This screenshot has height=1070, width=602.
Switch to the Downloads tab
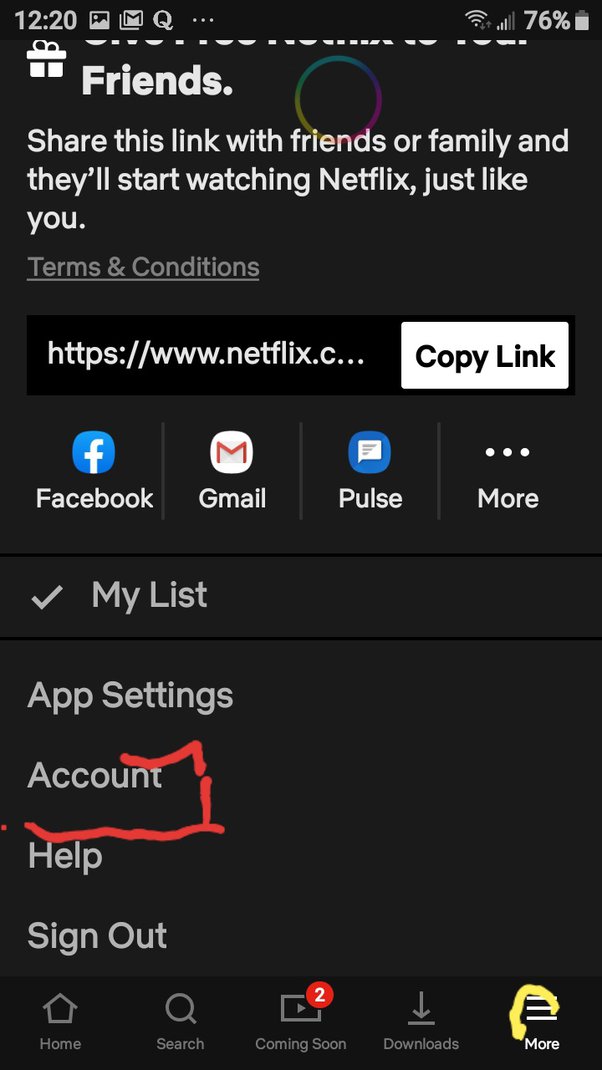click(421, 1022)
